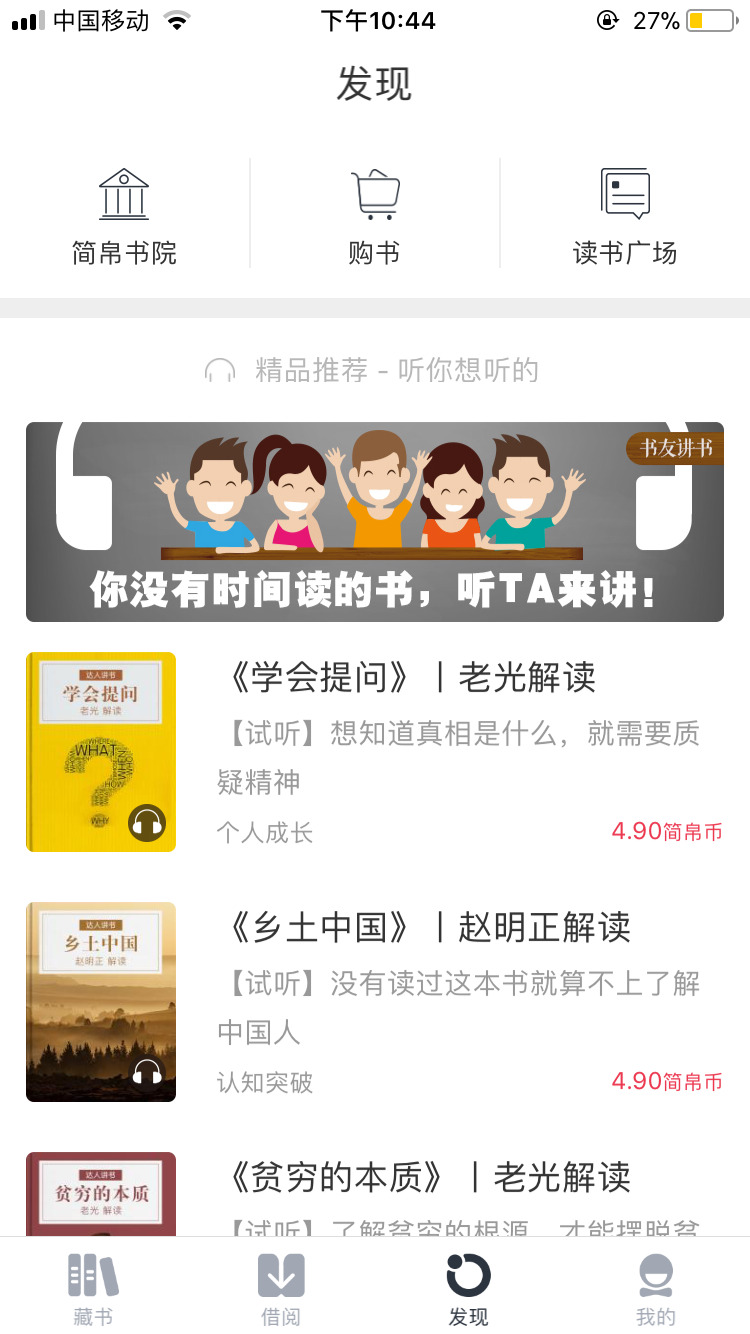Open《学会提问》老光解读
Viewport: 750px width, 1334px height.
point(375,752)
